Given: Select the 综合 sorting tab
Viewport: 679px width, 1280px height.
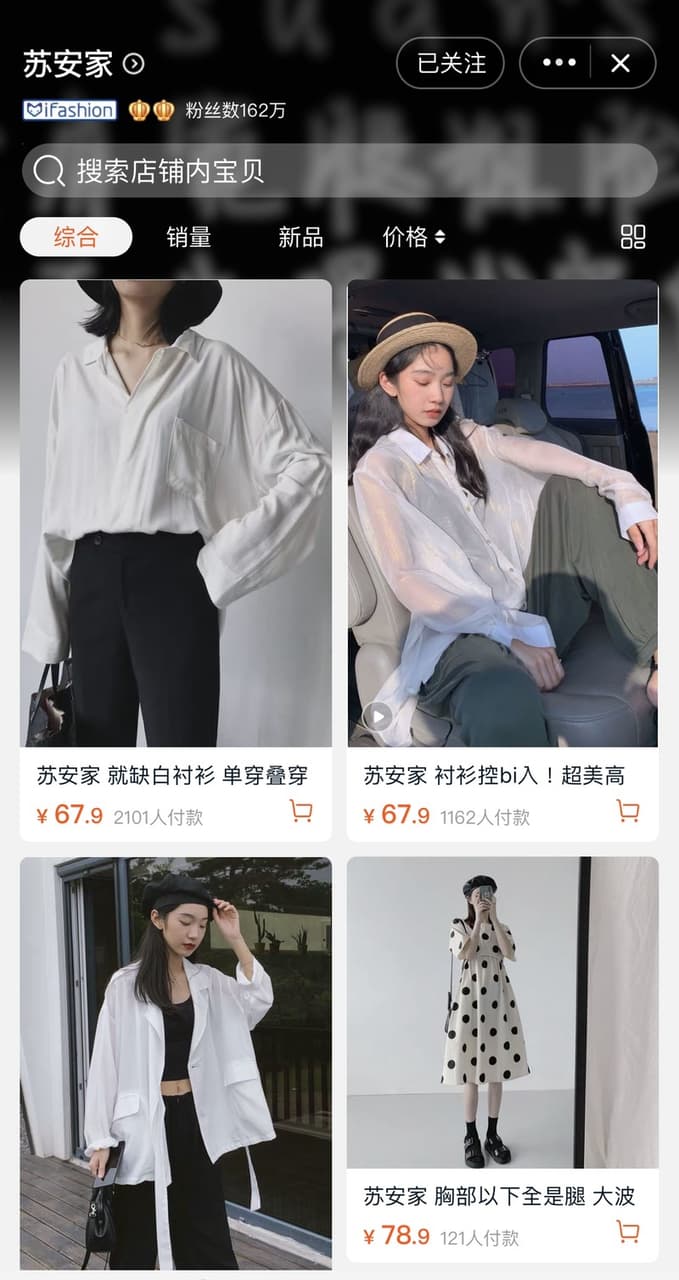Looking at the screenshot, I should (x=76, y=237).
